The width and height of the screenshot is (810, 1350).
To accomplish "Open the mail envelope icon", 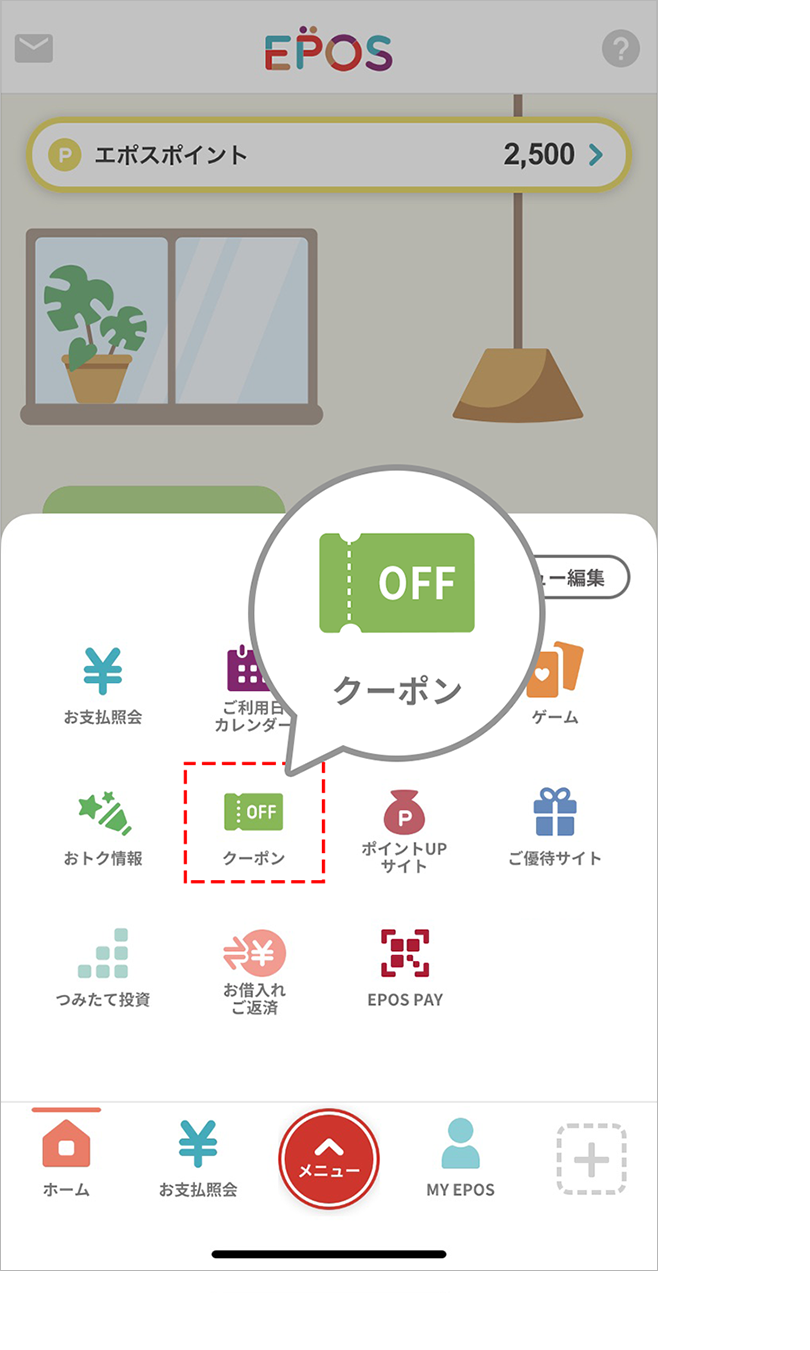I will [34, 49].
